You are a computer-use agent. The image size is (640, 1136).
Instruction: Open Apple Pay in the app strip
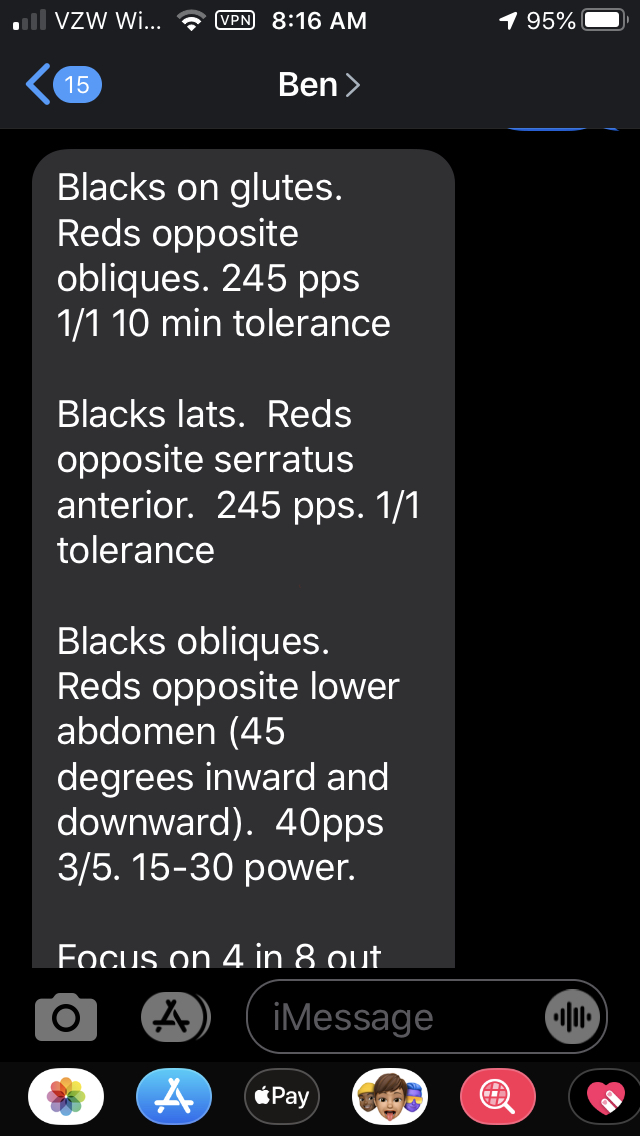click(282, 1096)
